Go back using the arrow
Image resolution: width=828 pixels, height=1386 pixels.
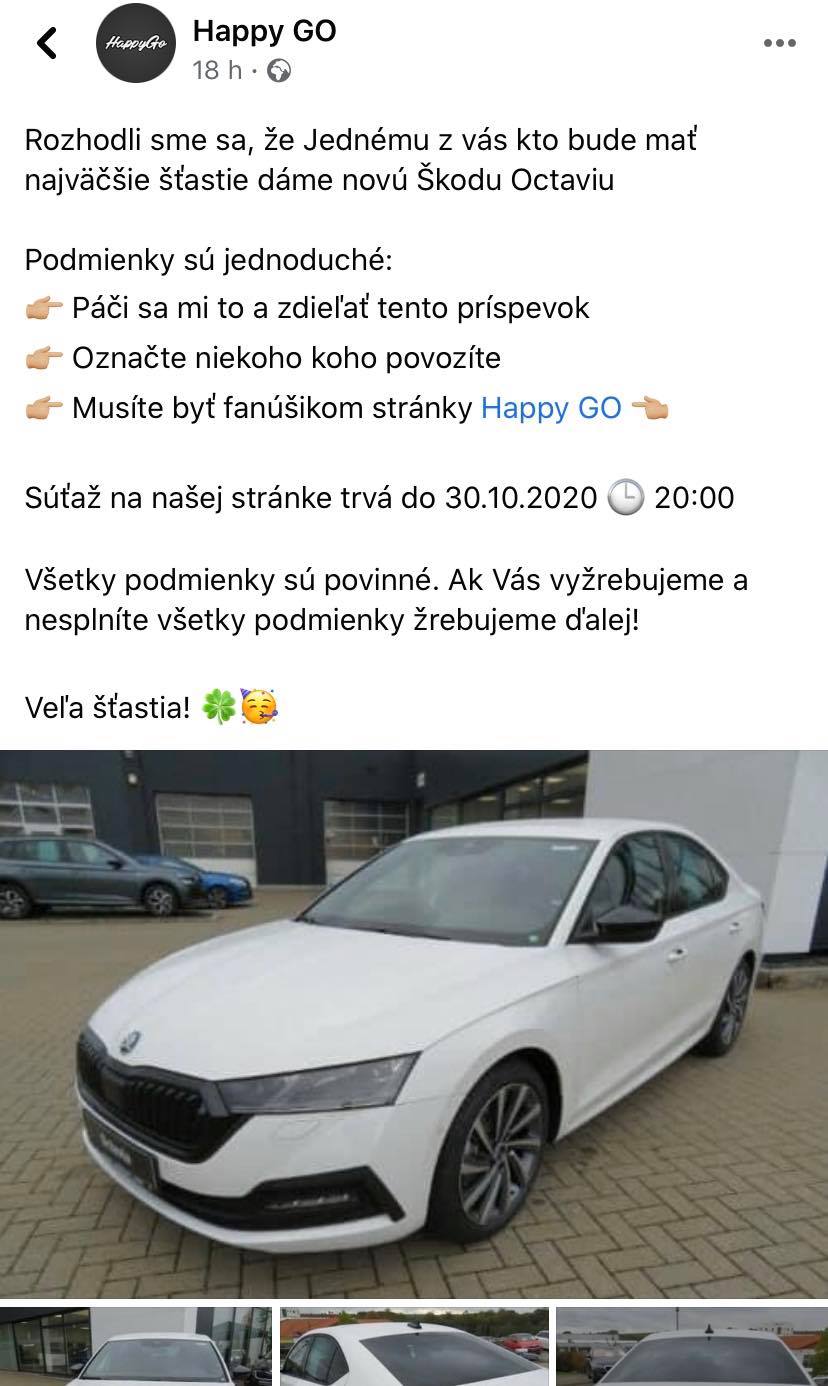point(47,43)
